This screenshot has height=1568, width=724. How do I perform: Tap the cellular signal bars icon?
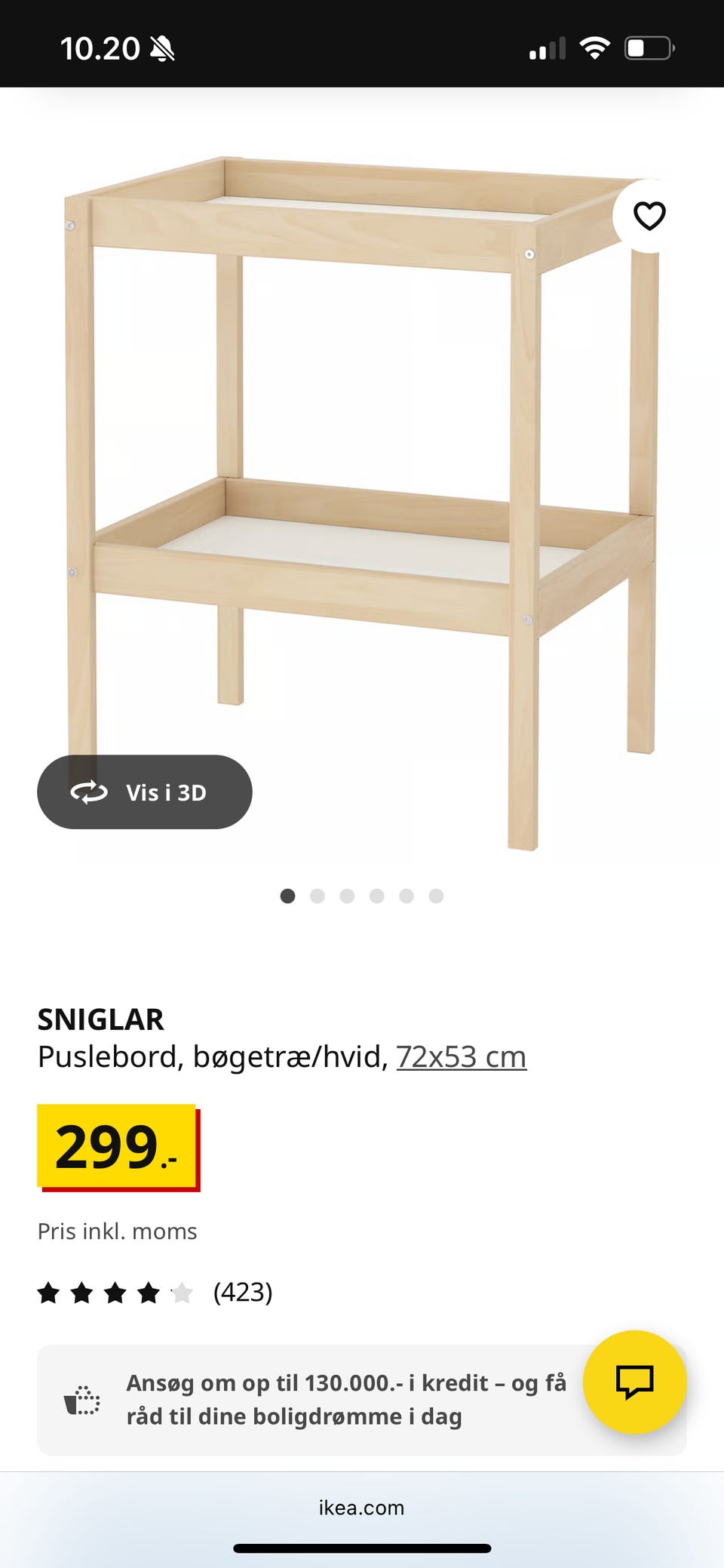[x=548, y=48]
